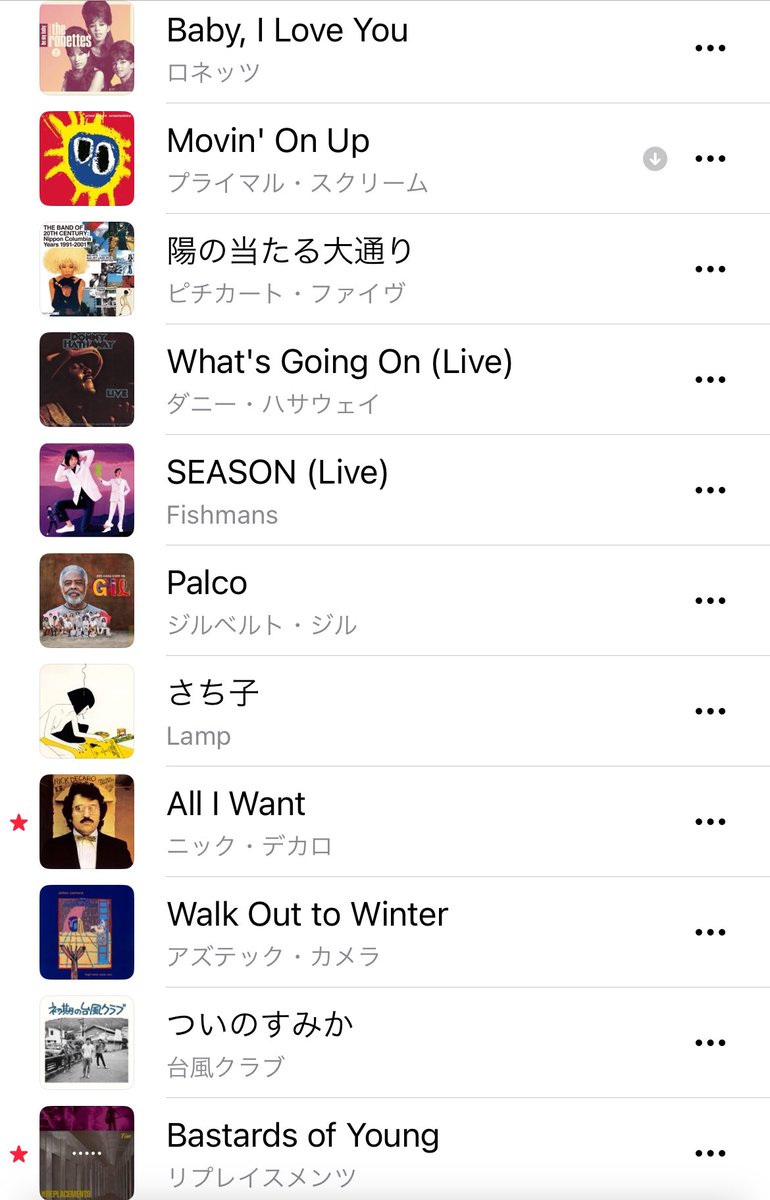Open more options for SEASON (Live)
The width and height of the screenshot is (770, 1200).
coord(710,490)
